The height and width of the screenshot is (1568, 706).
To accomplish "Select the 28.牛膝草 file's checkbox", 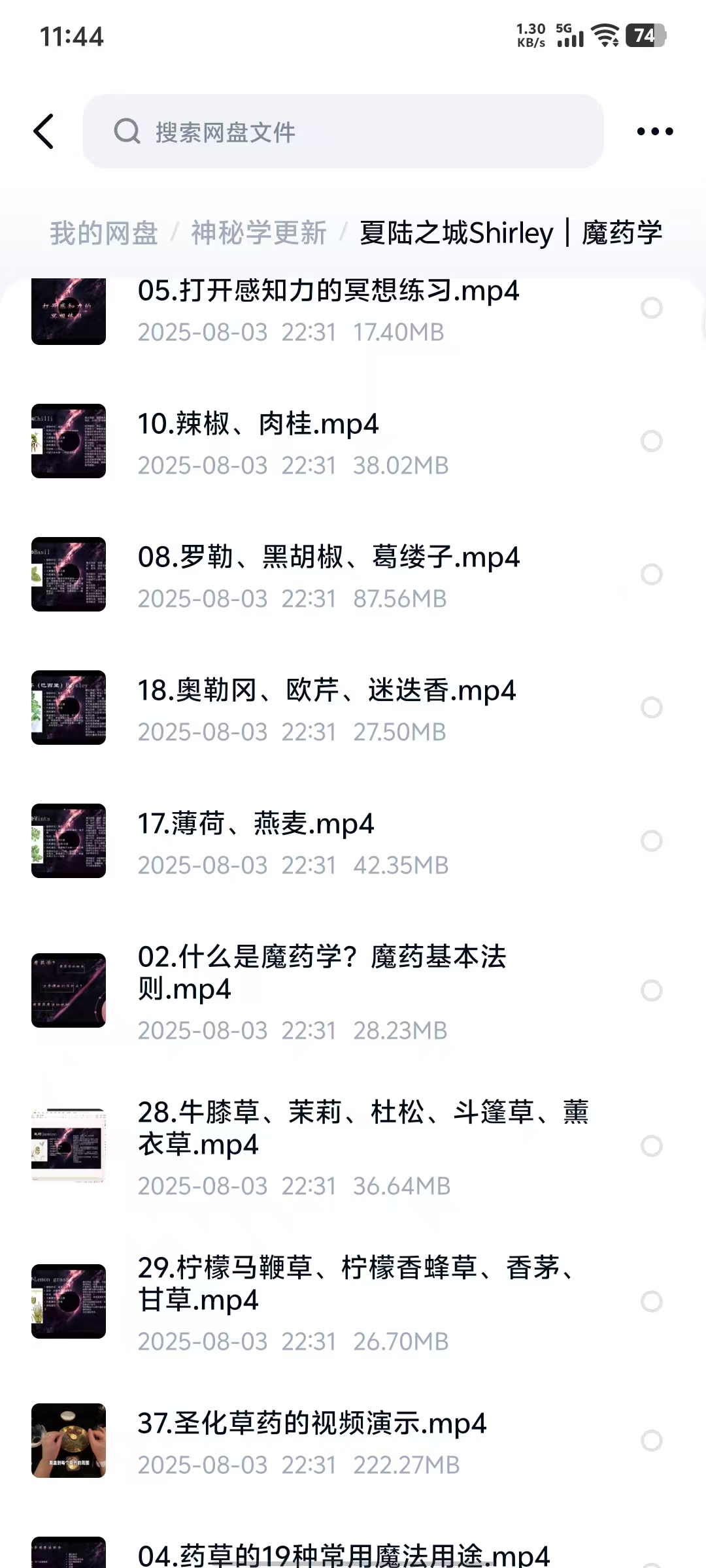I will pyautogui.click(x=651, y=1146).
